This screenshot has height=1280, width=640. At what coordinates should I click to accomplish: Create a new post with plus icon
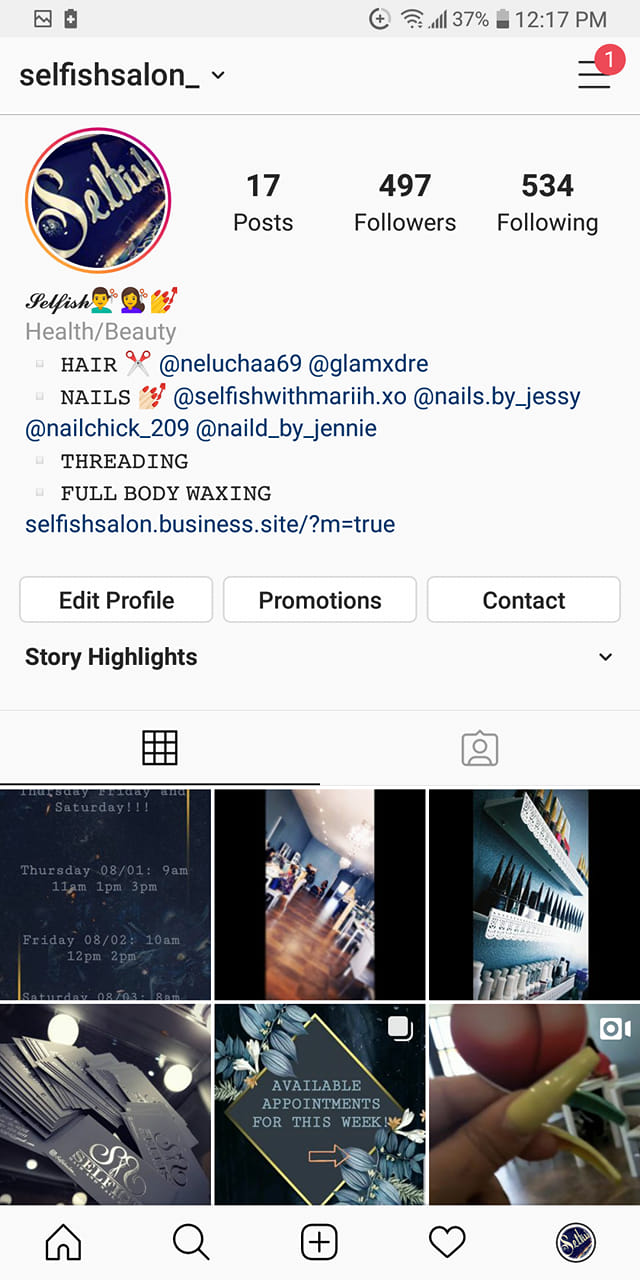[x=319, y=1243]
